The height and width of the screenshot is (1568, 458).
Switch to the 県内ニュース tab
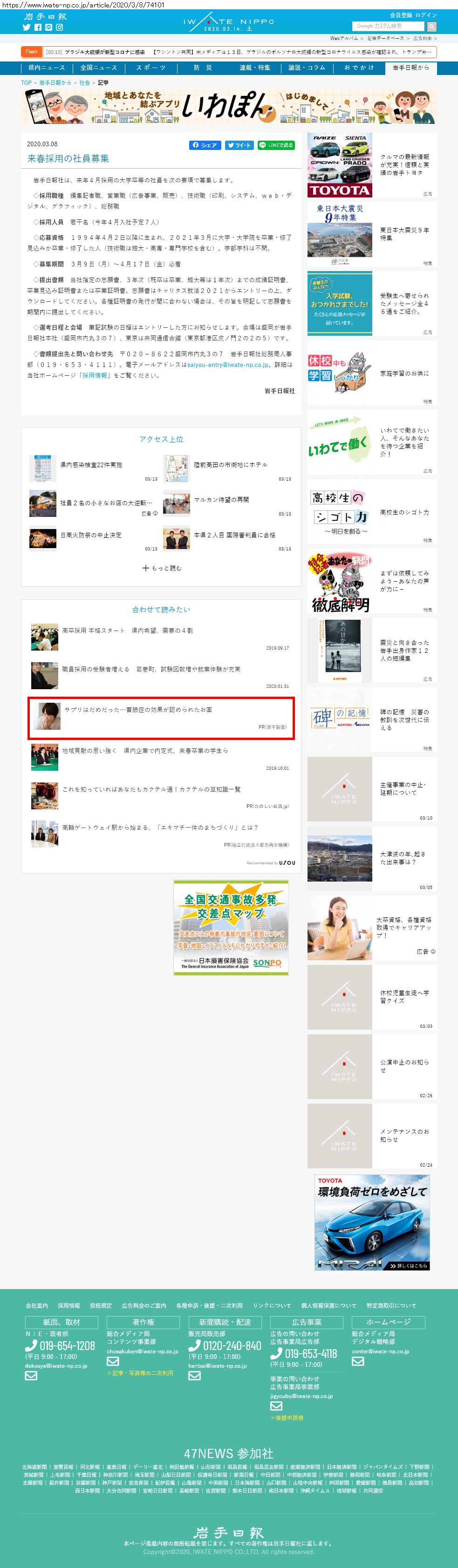[x=46, y=68]
